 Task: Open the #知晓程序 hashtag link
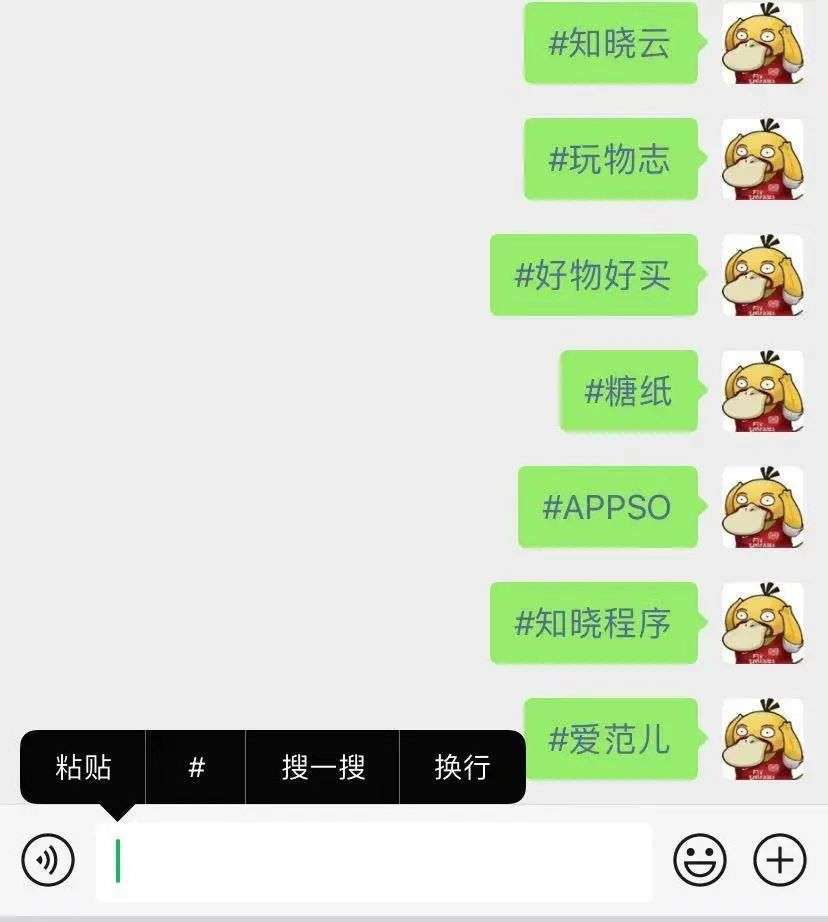pyautogui.click(x=593, y=623)
